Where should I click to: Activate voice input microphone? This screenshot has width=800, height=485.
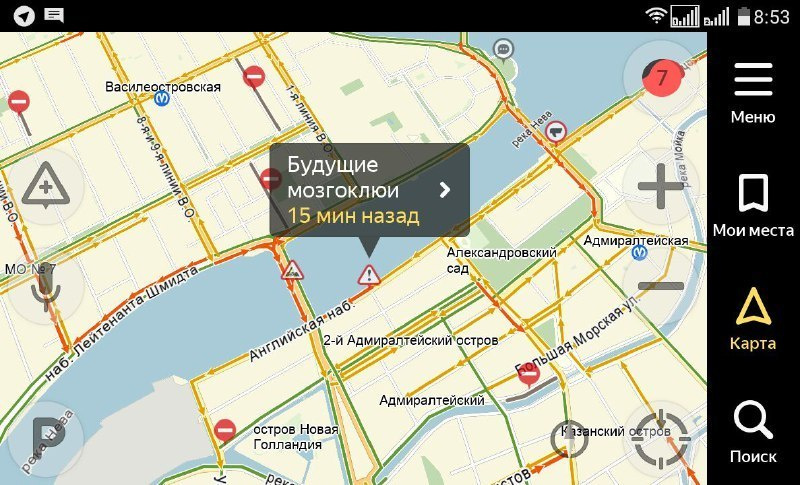point(45,286)
